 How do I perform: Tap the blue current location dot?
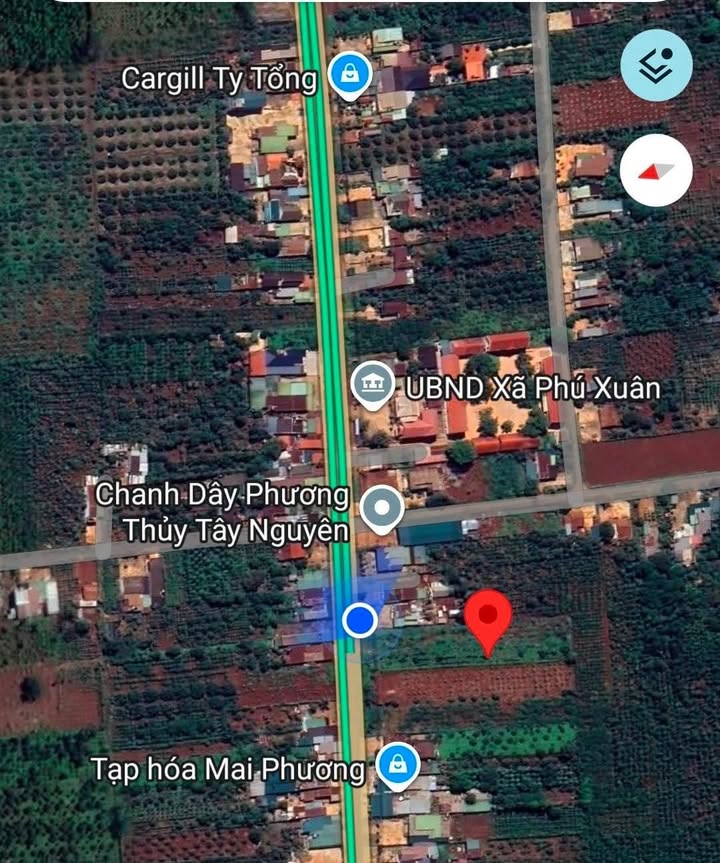coord(359,620)
